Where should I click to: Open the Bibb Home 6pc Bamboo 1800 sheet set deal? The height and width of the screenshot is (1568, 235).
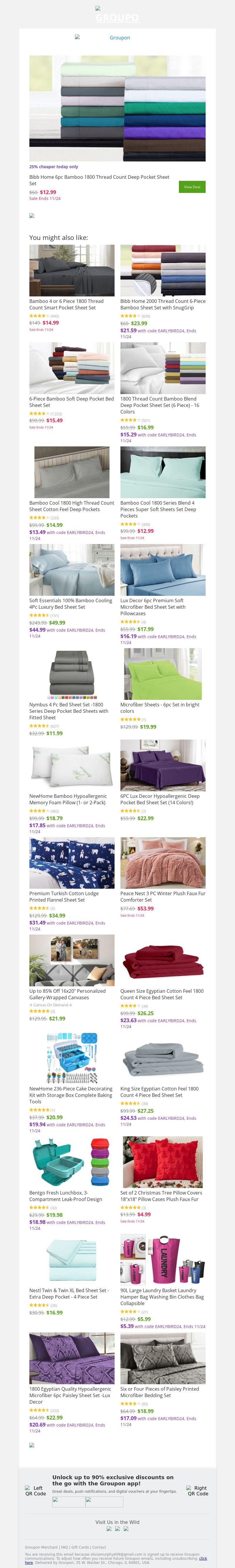99,180
